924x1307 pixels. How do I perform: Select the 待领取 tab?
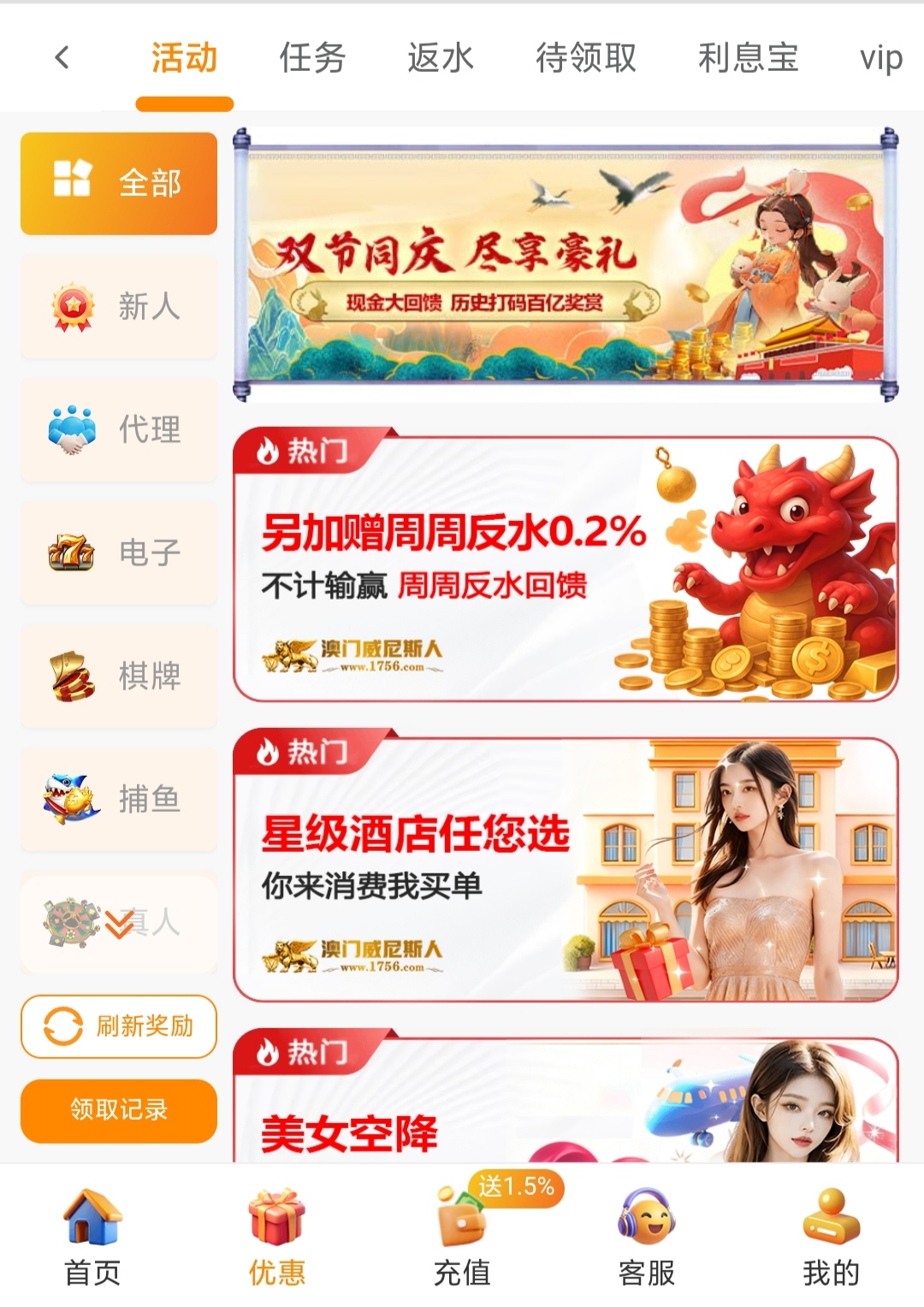tap(586, 58)
